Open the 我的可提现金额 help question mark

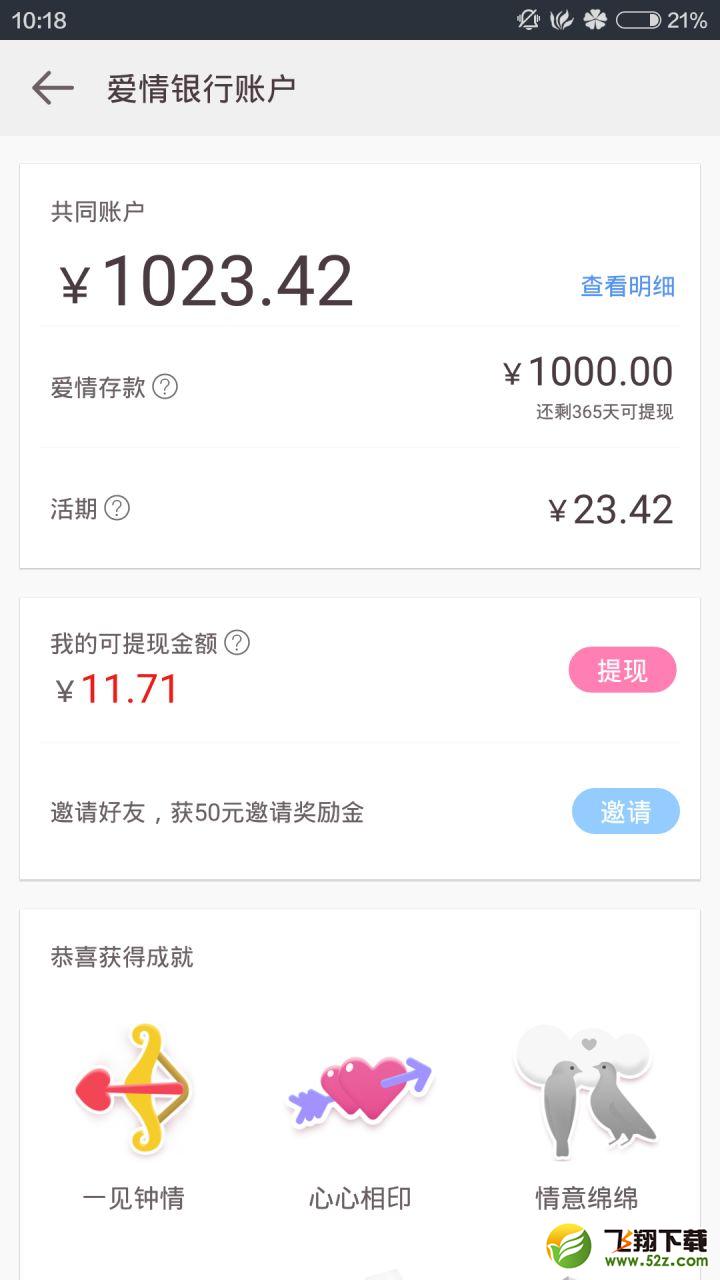tap(238, 643)
